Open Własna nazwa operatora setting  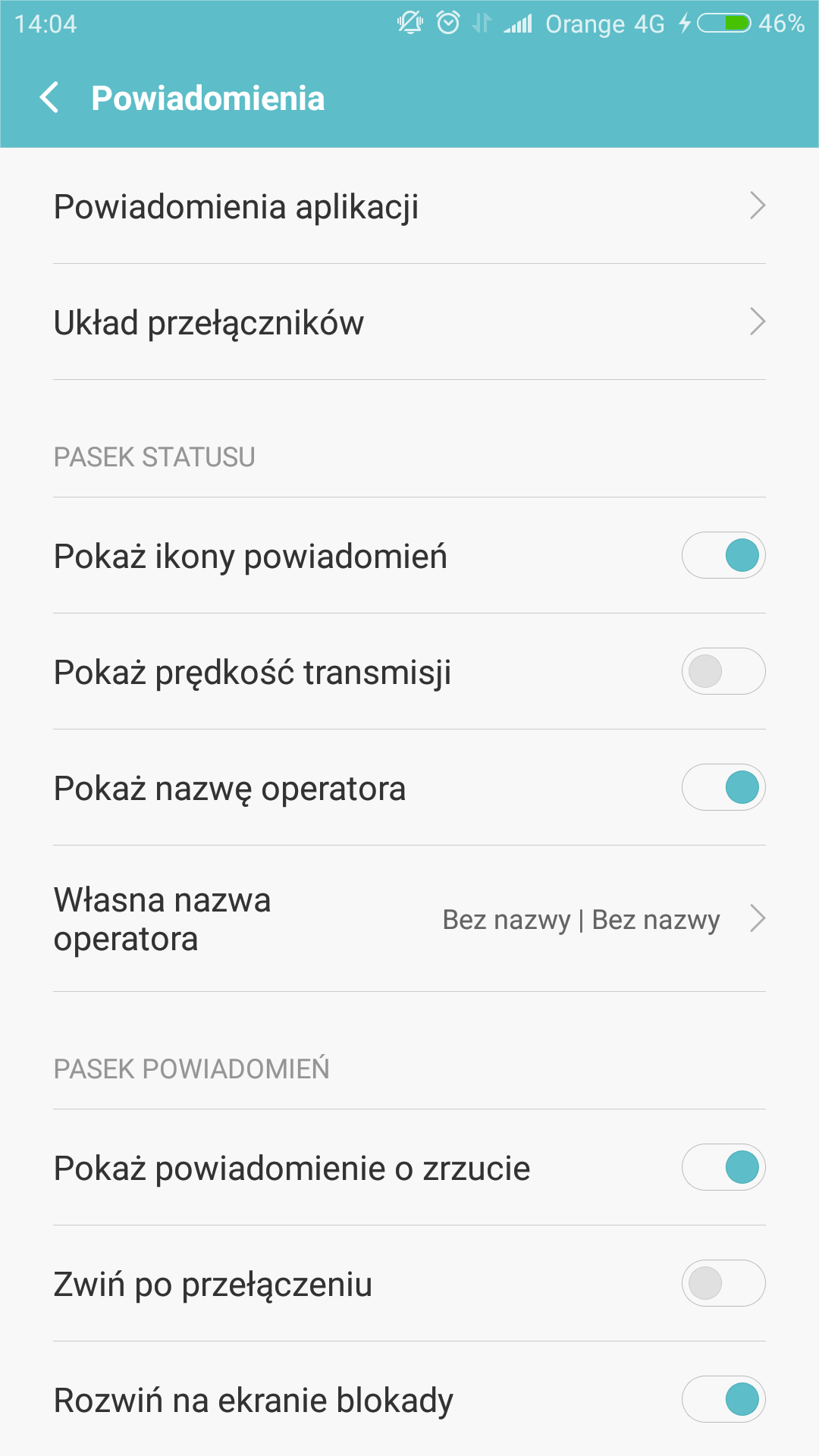pos(409,919)
